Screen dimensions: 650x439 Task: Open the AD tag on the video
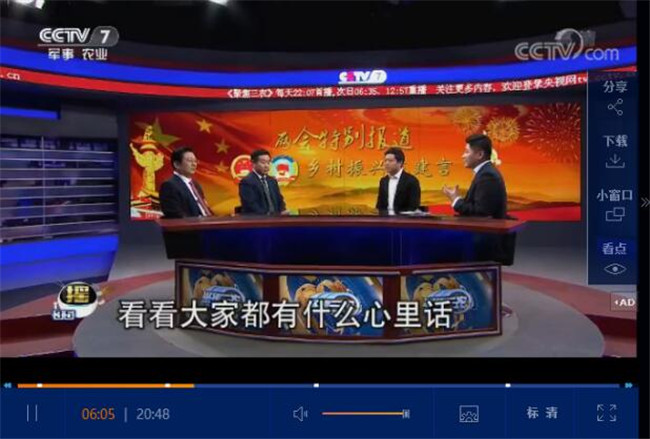(623, 301)
